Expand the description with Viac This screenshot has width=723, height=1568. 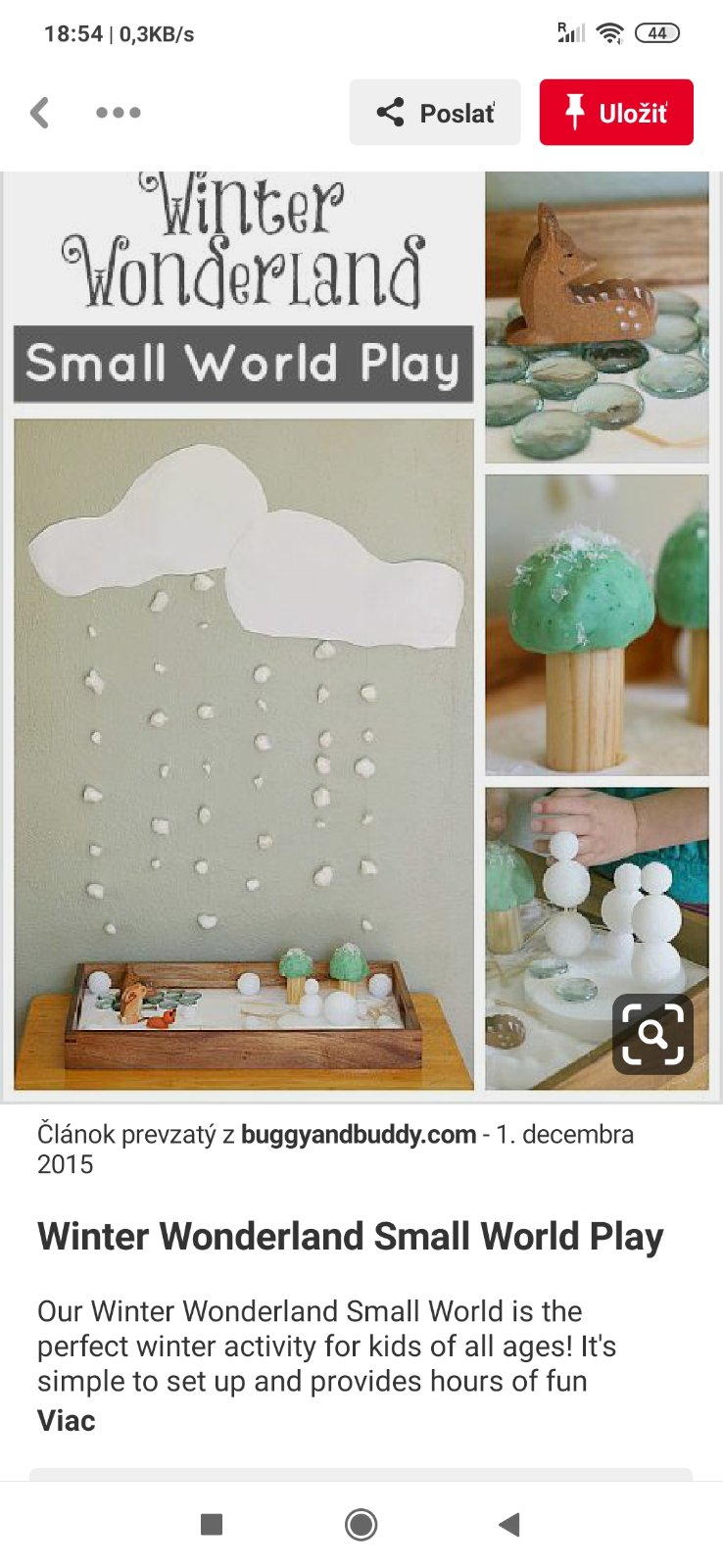(67, 1421)
